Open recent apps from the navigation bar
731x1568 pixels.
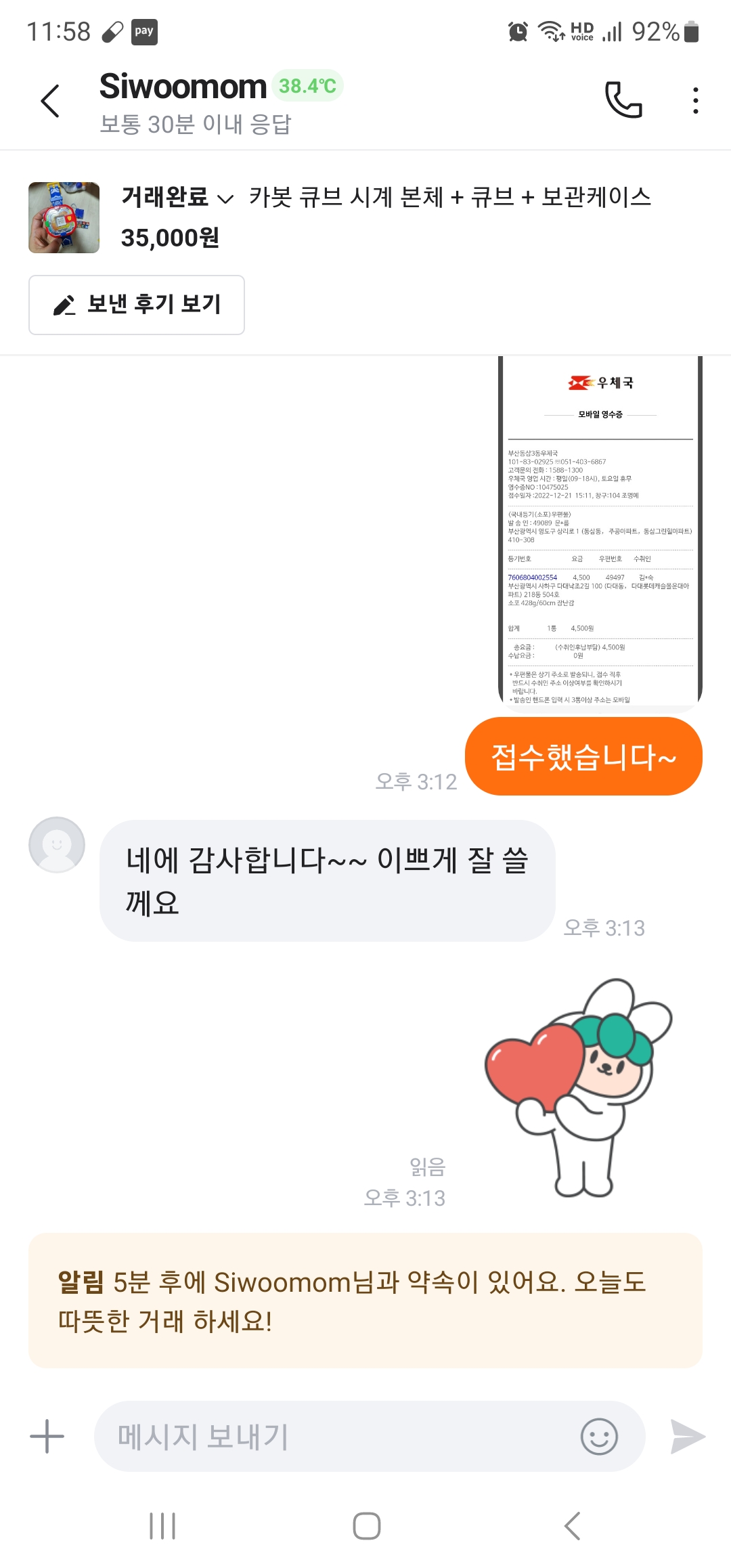(162, 1526)
